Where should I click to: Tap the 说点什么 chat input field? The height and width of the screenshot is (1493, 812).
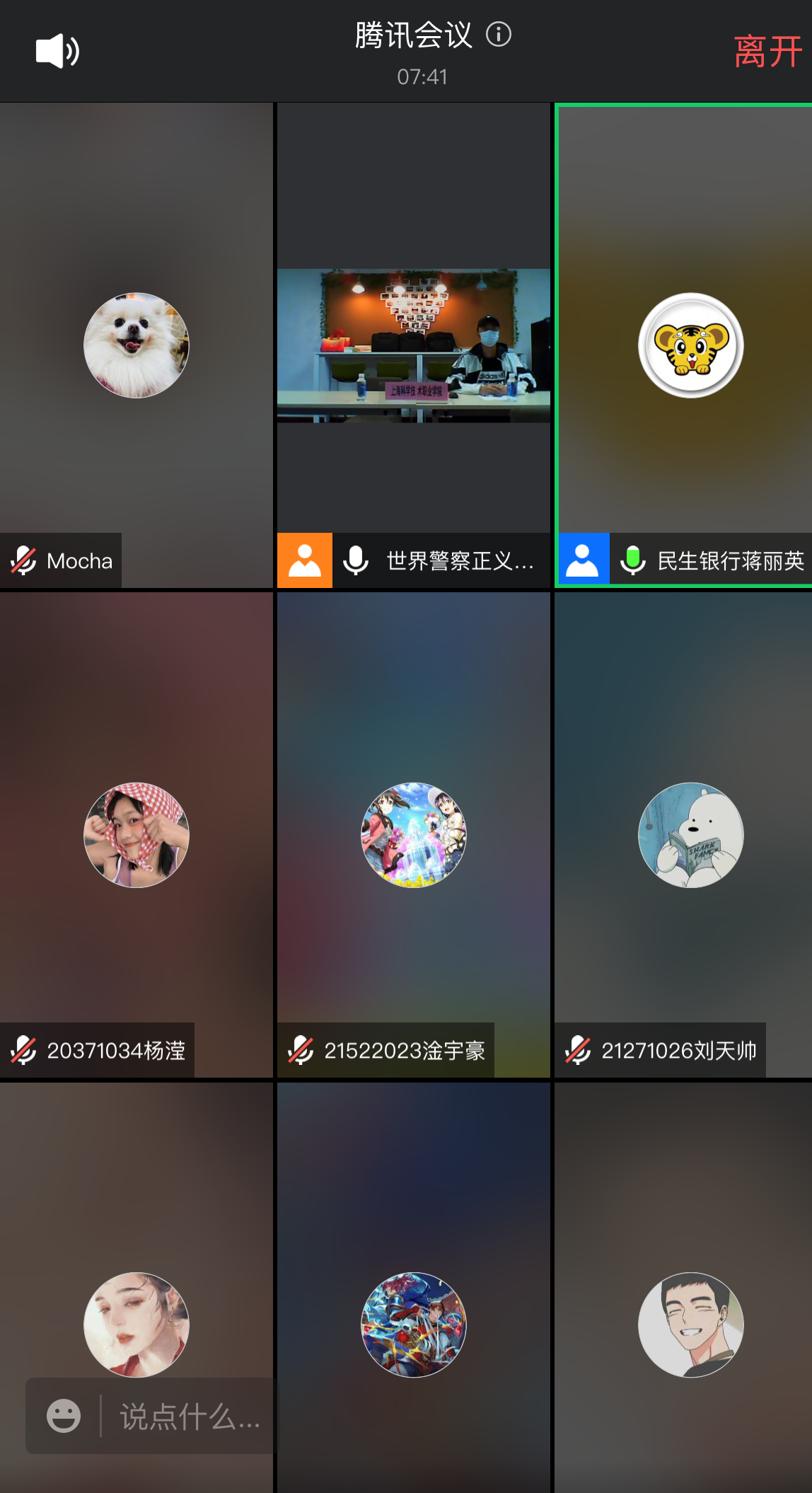click(190, 1417)
